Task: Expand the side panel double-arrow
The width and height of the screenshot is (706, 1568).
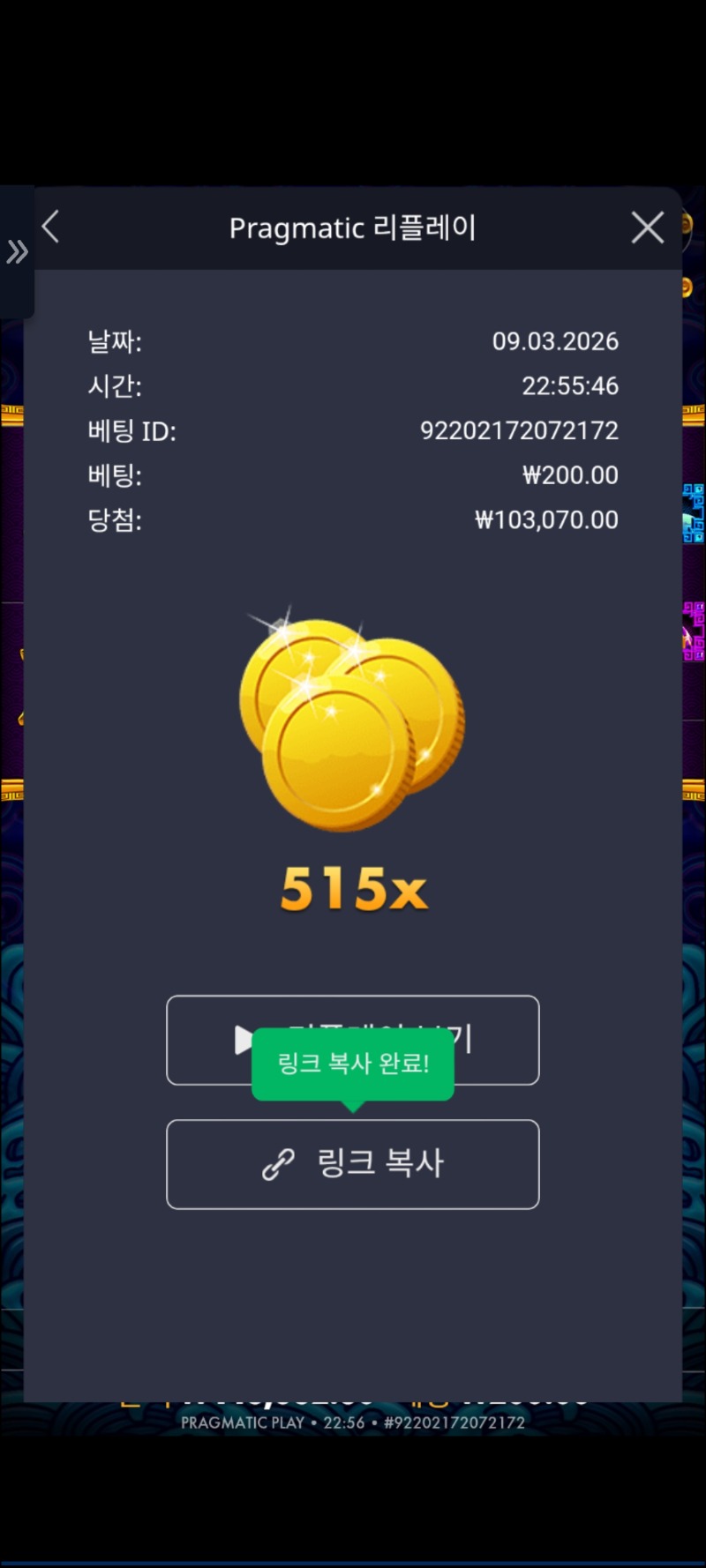Action: [17, 252]
